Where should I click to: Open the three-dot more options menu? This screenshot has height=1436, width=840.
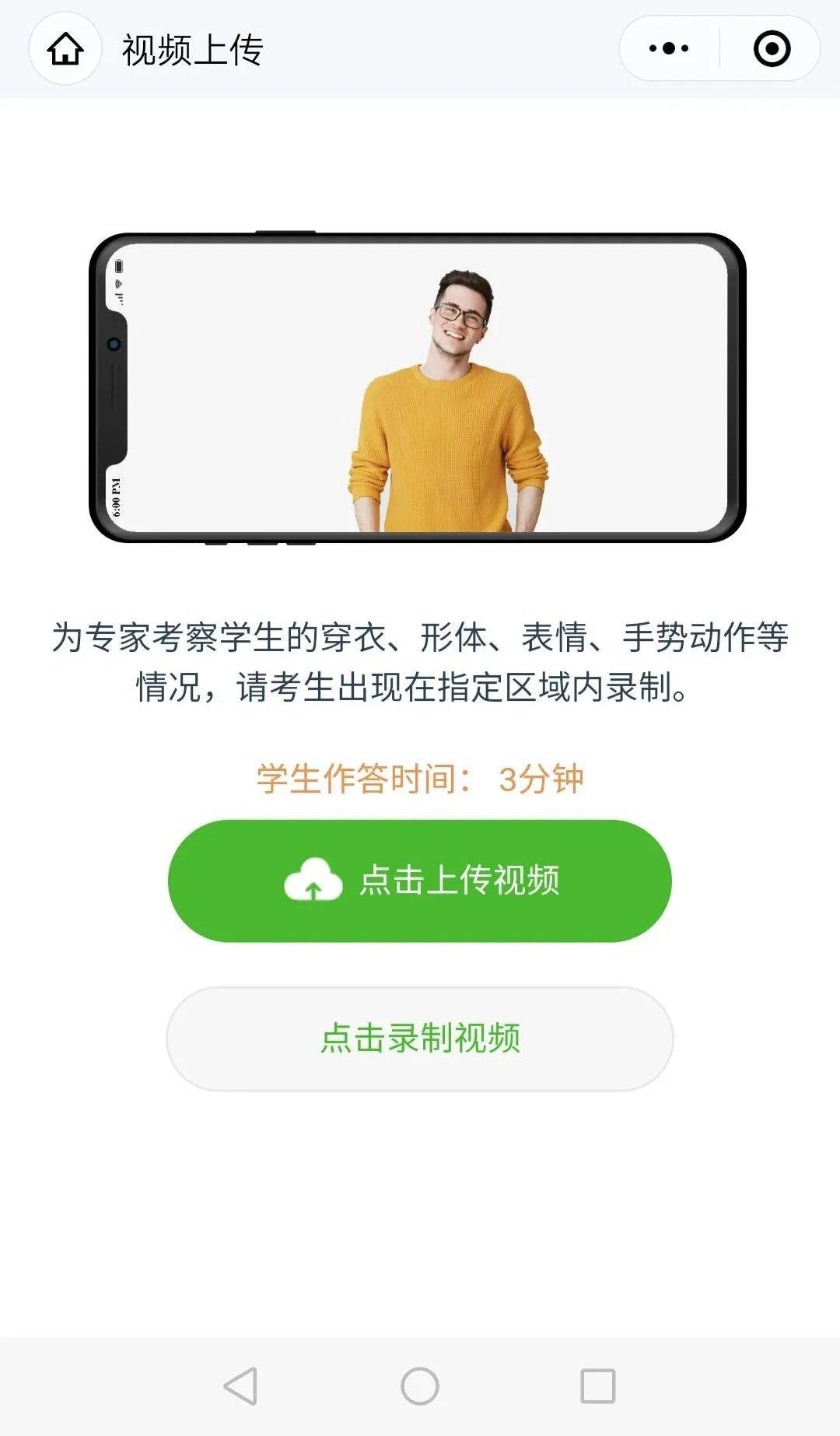[x=669, y=49]
